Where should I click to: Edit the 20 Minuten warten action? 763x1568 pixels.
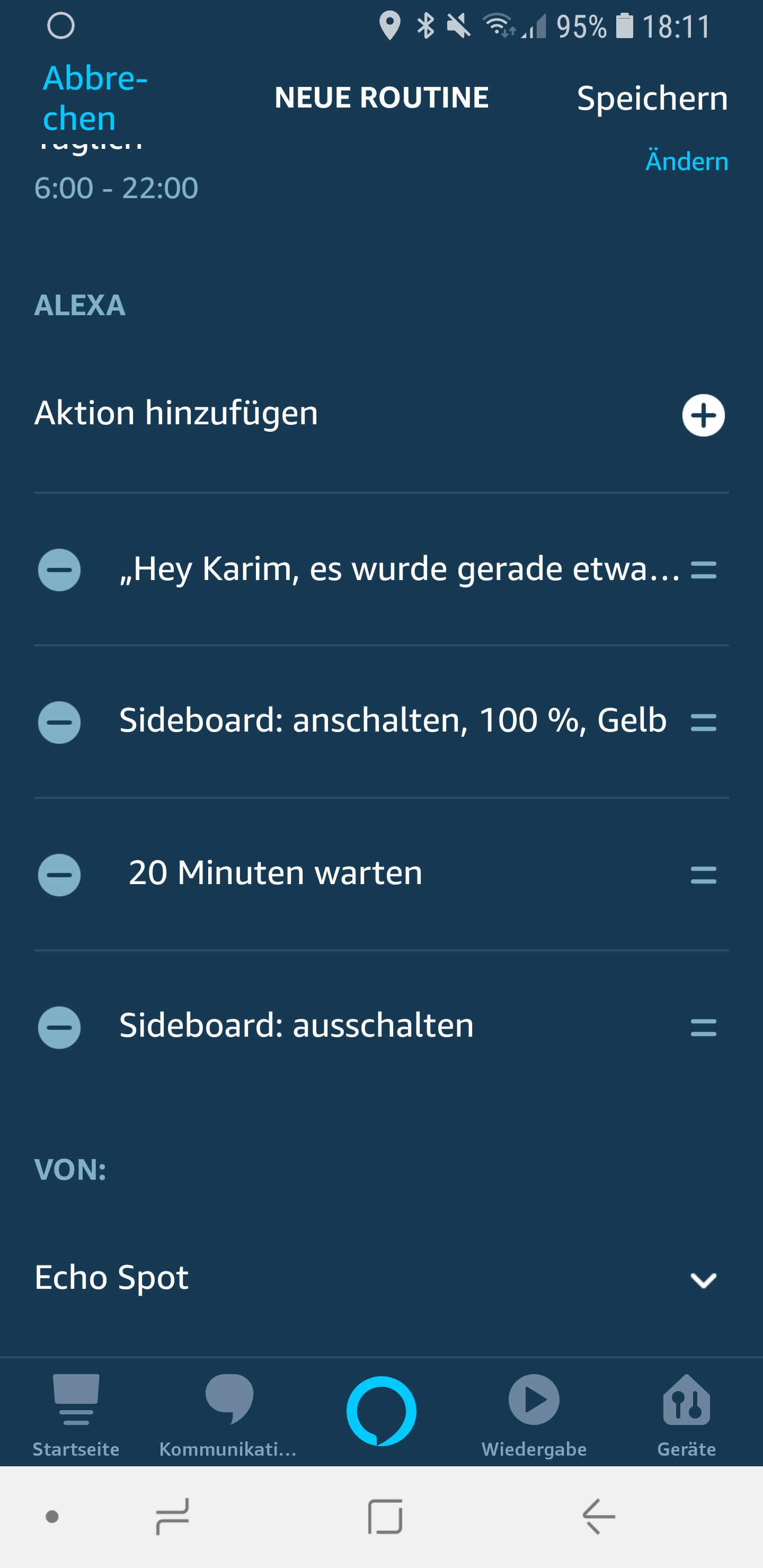click(x=275, y=873)
